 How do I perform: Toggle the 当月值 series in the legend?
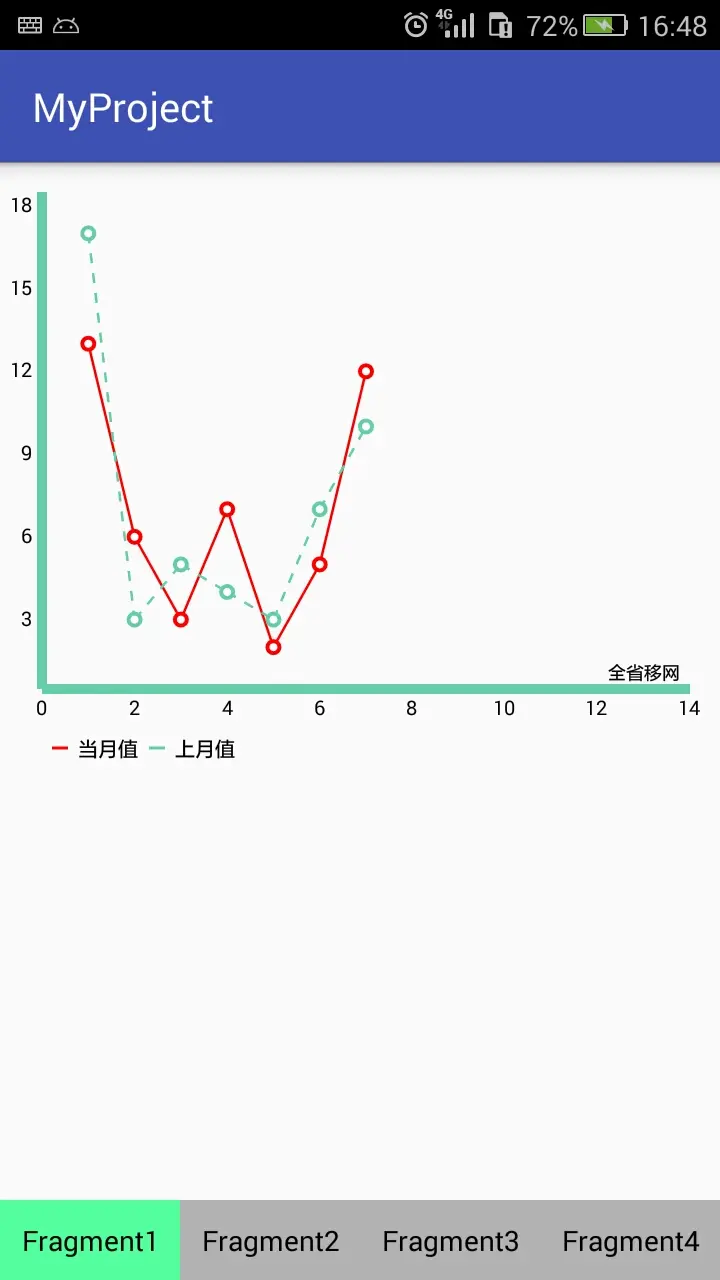(107, 748)
